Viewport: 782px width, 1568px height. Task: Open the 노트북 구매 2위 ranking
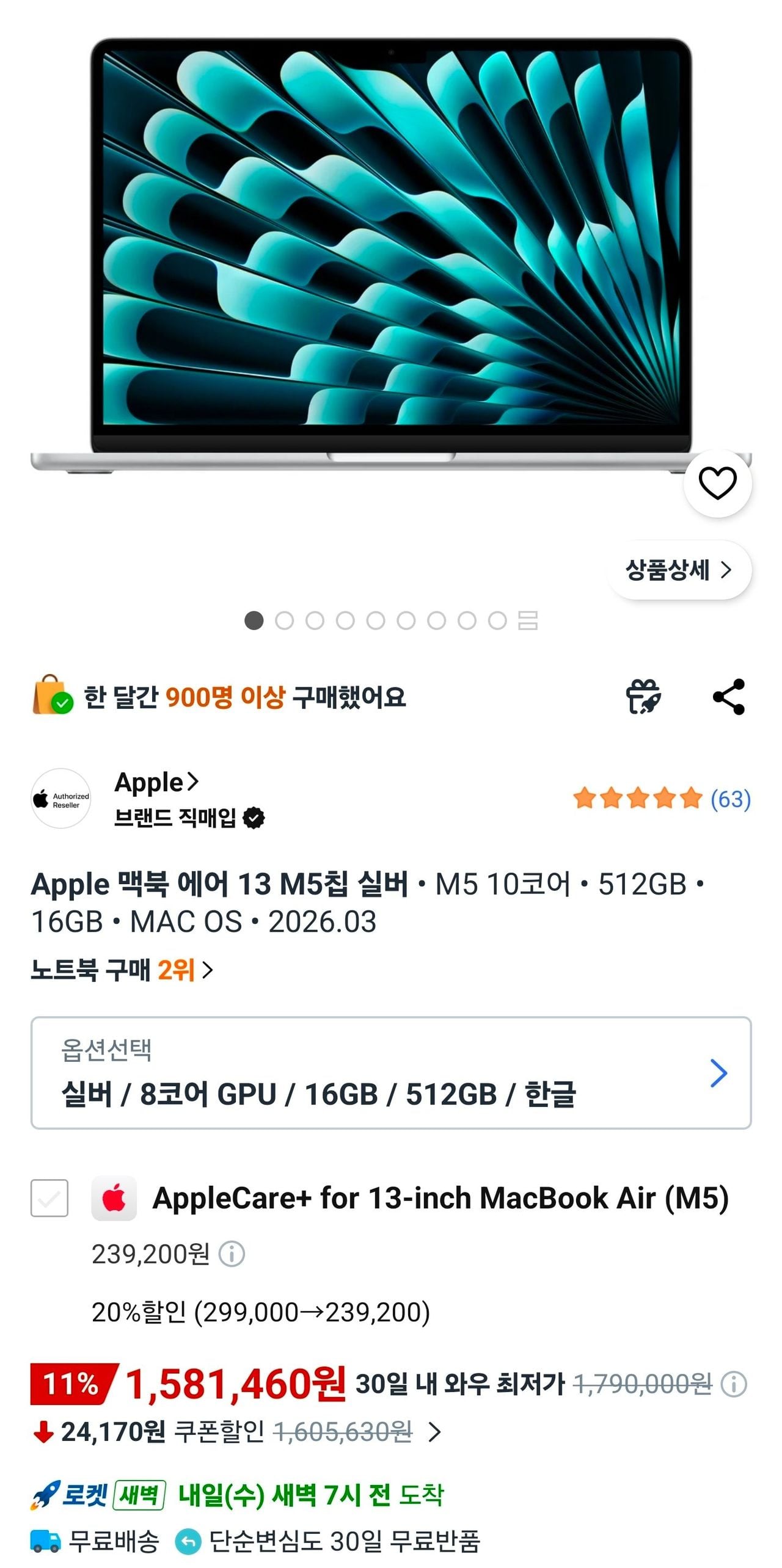[122, 970]
